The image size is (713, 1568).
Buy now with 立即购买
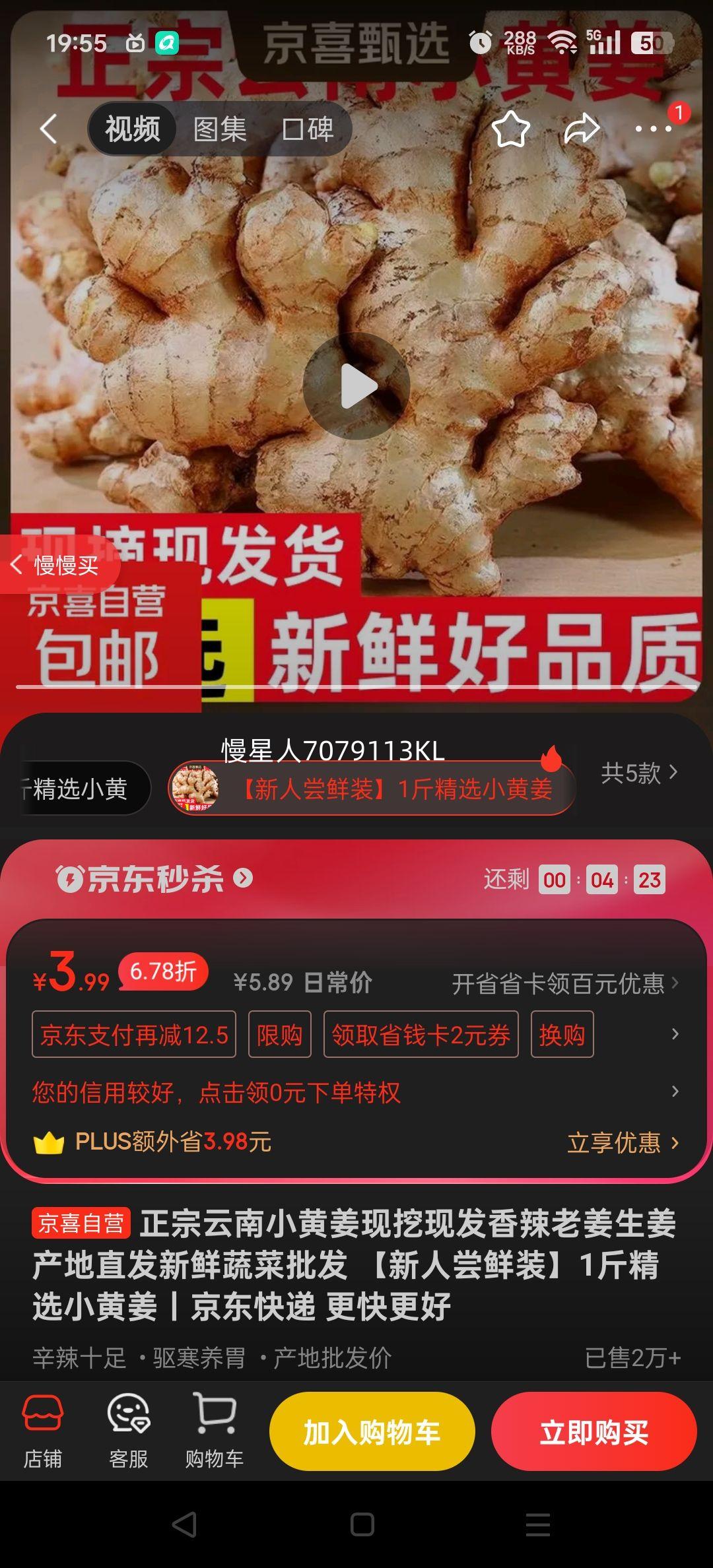coord(594,1431)
